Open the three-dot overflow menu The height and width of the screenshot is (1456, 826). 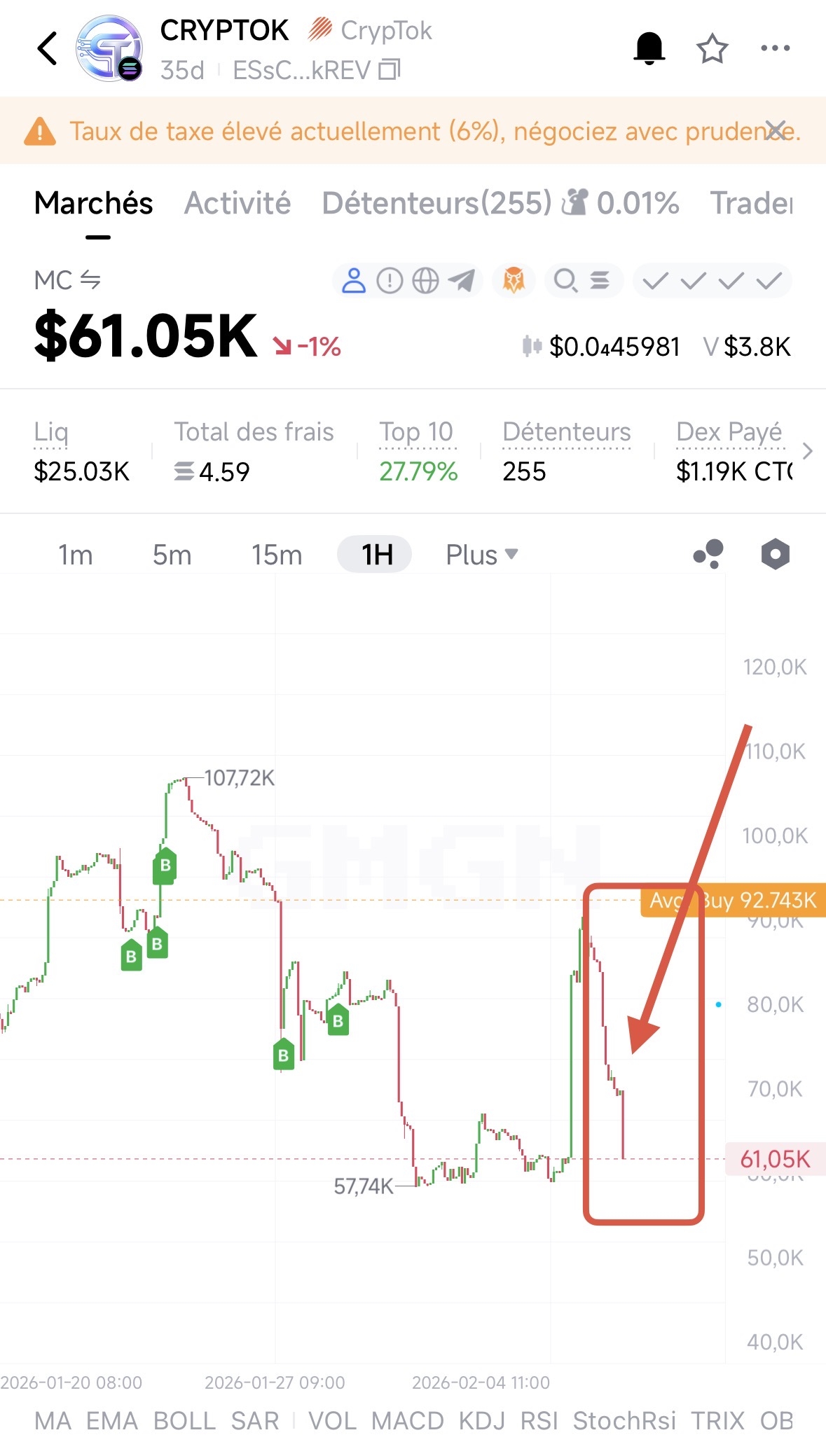pyautogui.click(x=775, y=48)
